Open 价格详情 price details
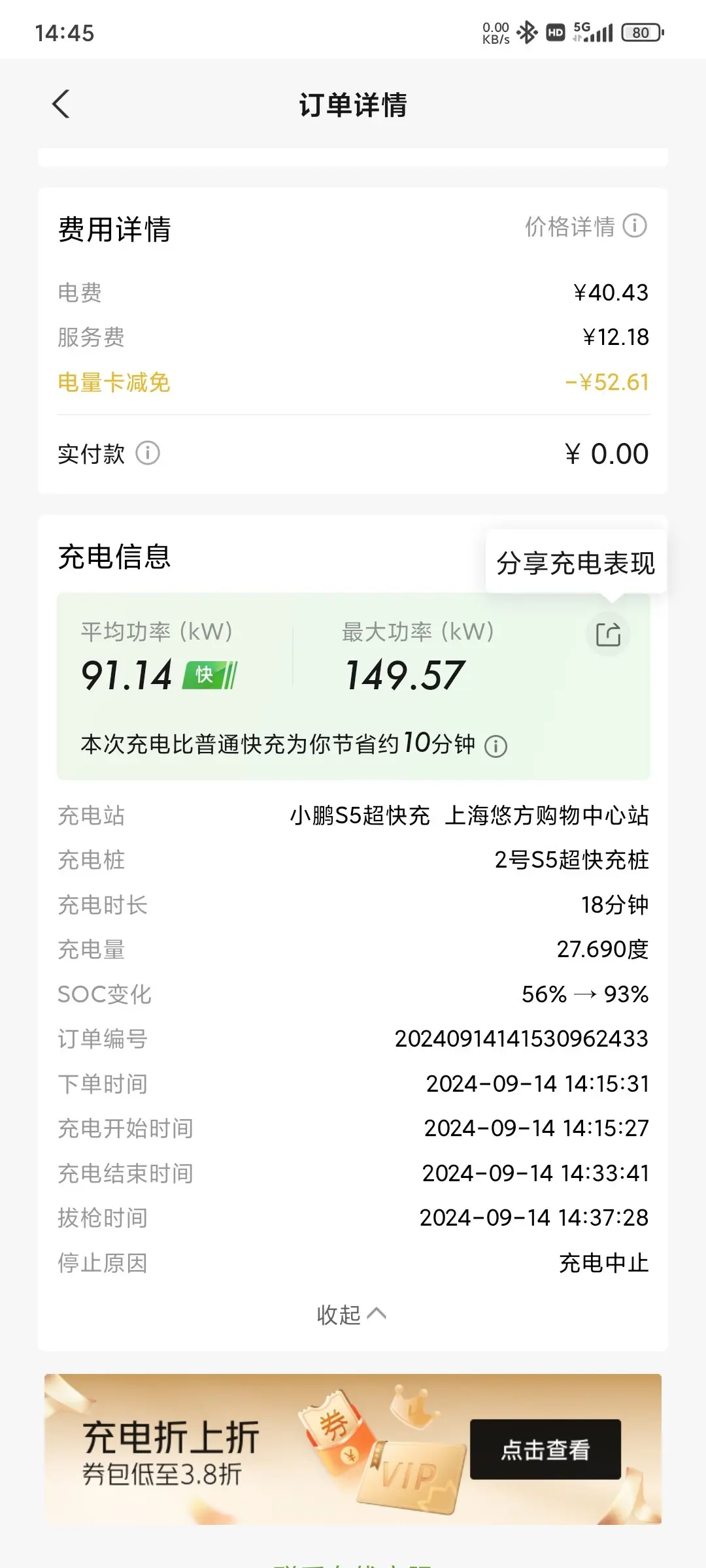The height and width of the screenshot is (1568, 706). pos(586,227)
